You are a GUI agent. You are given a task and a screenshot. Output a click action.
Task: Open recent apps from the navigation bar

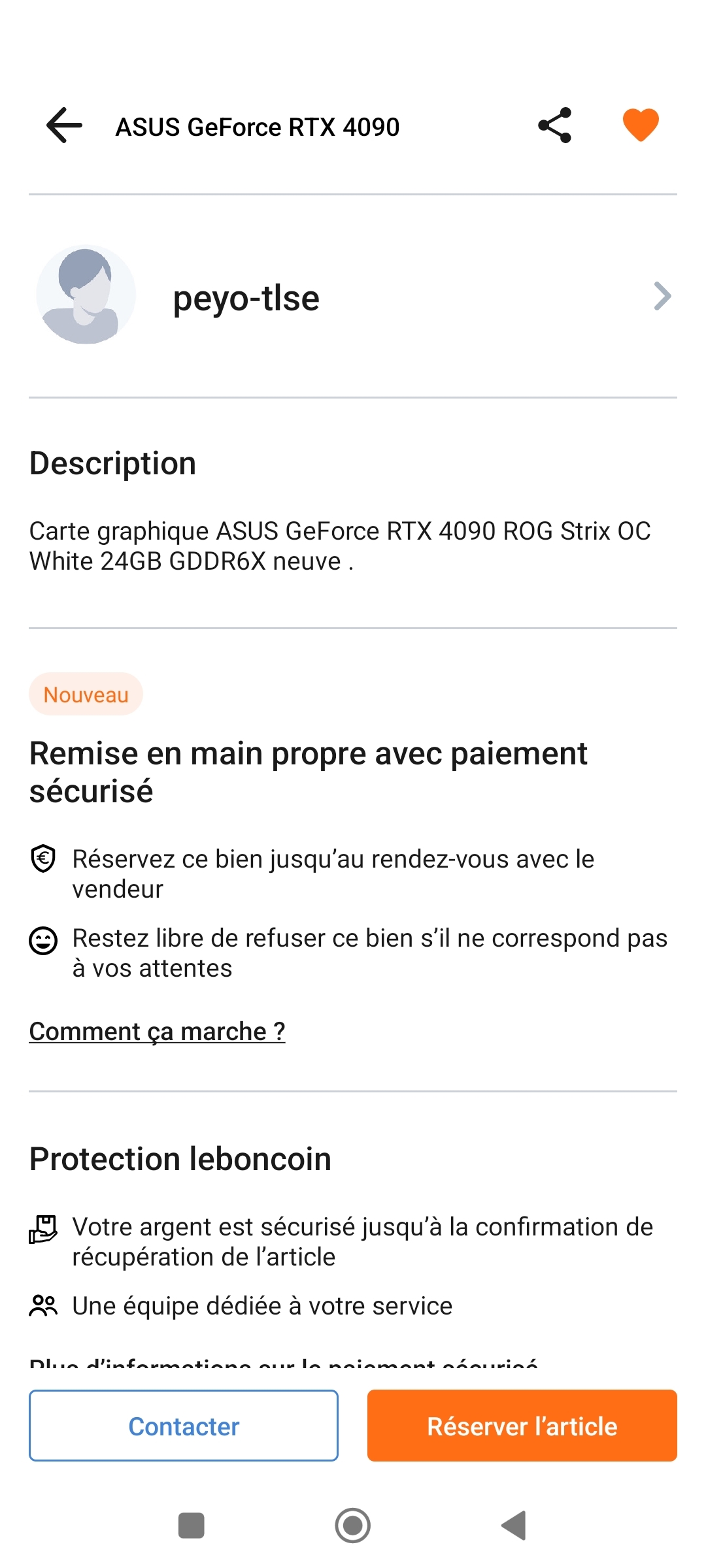point(191,1526)
